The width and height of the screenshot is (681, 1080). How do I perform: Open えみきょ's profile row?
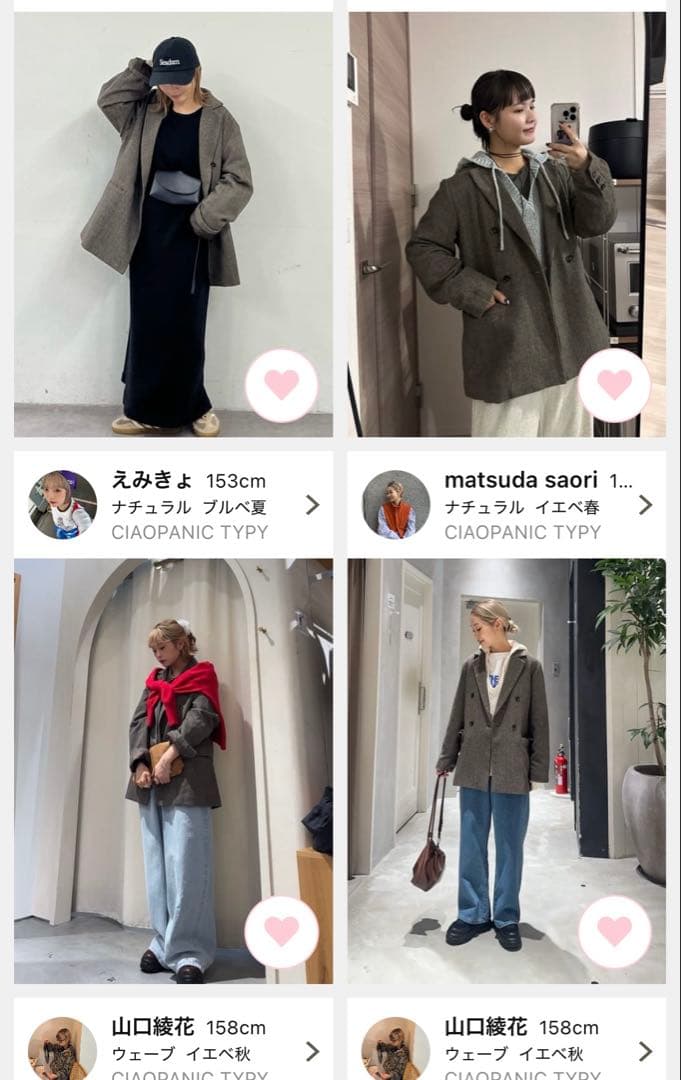(x=173, y=505)
